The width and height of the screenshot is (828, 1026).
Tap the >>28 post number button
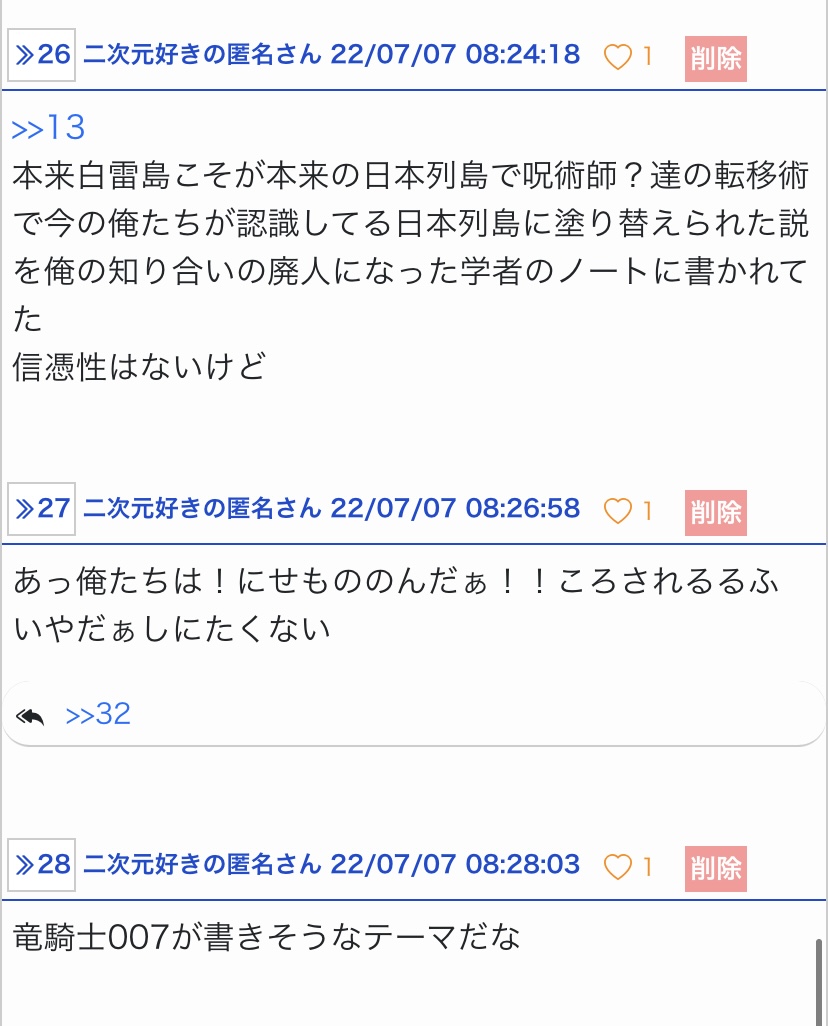[x=41, y=865]
